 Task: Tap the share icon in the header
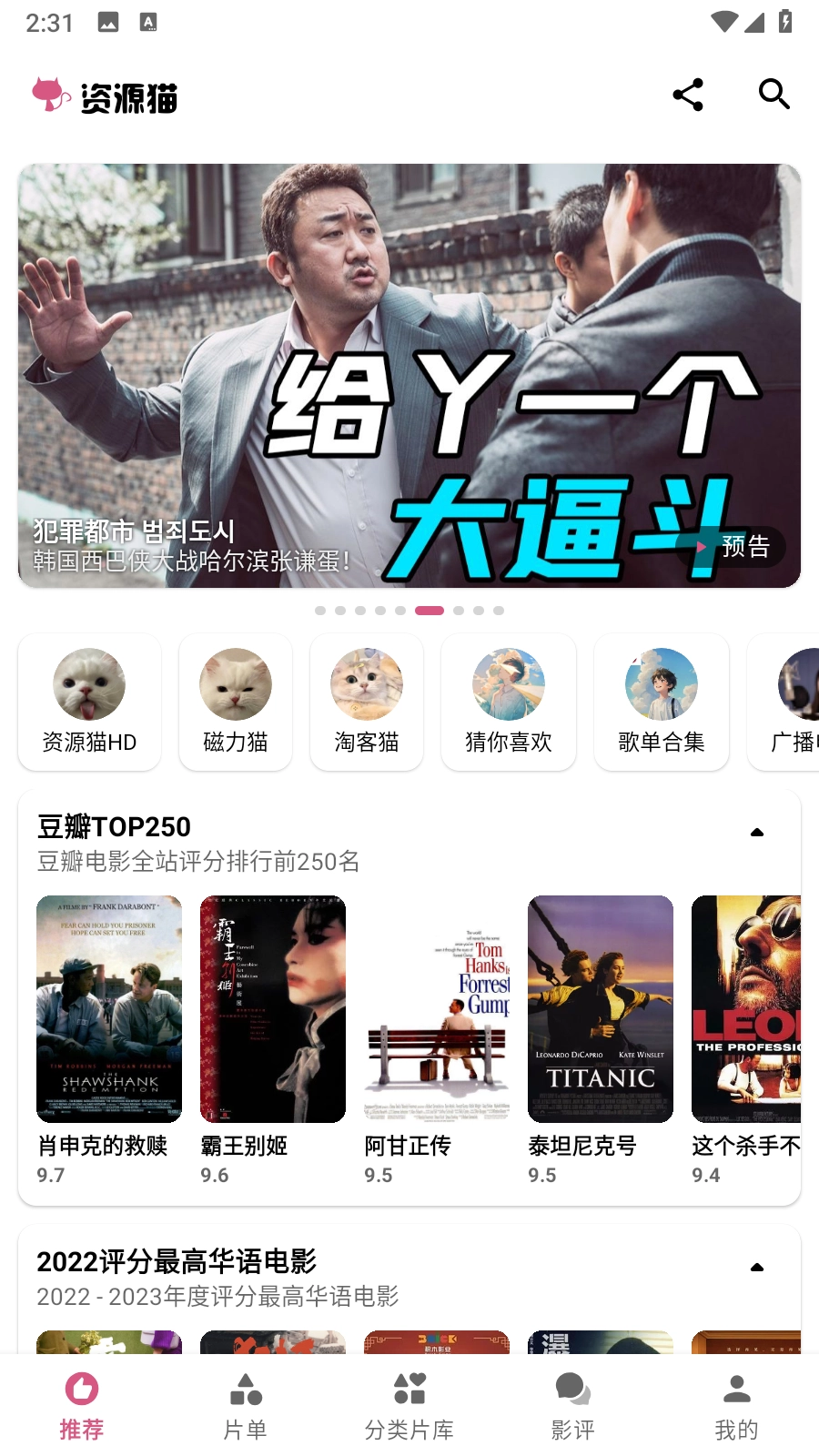click(688, 94)
